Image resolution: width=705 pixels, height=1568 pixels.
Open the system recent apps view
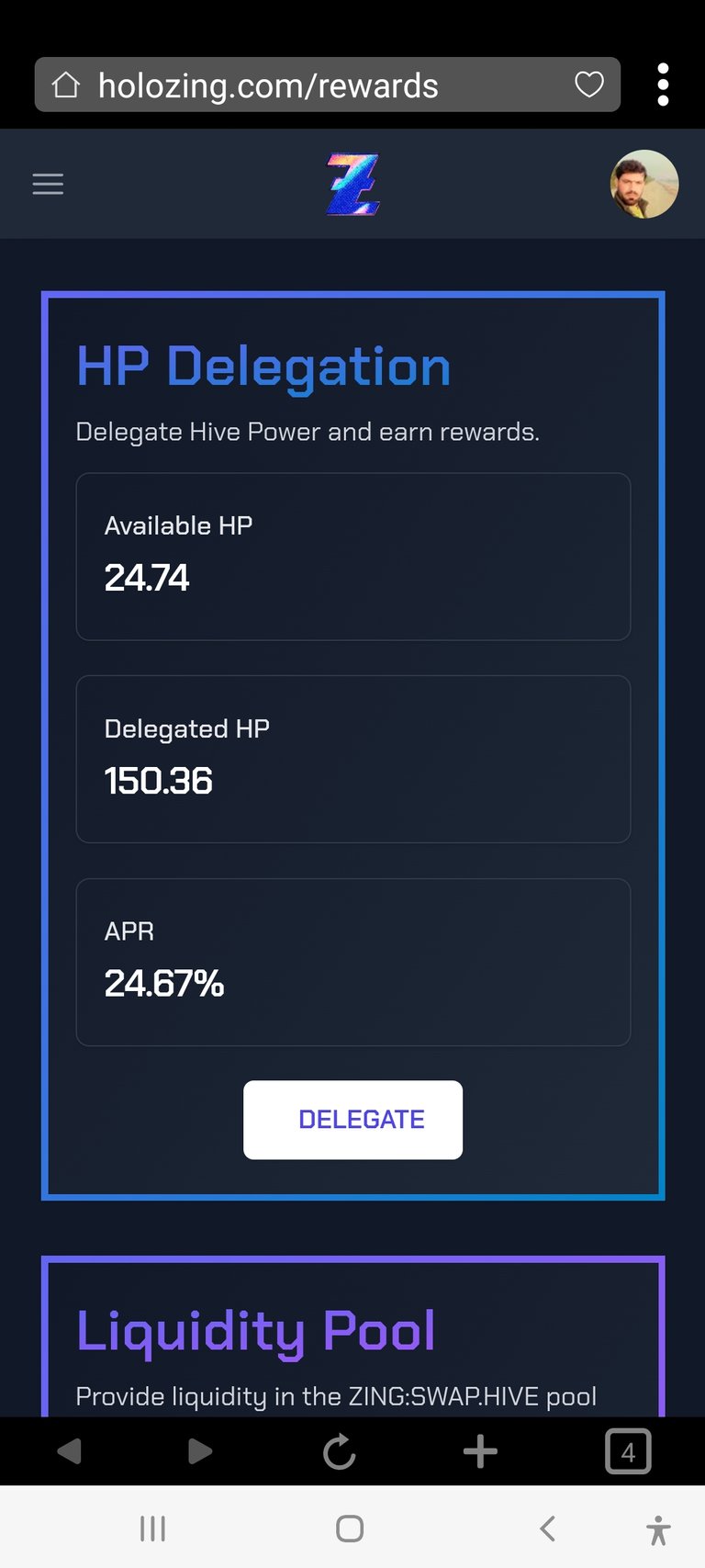pos(152,1529)
